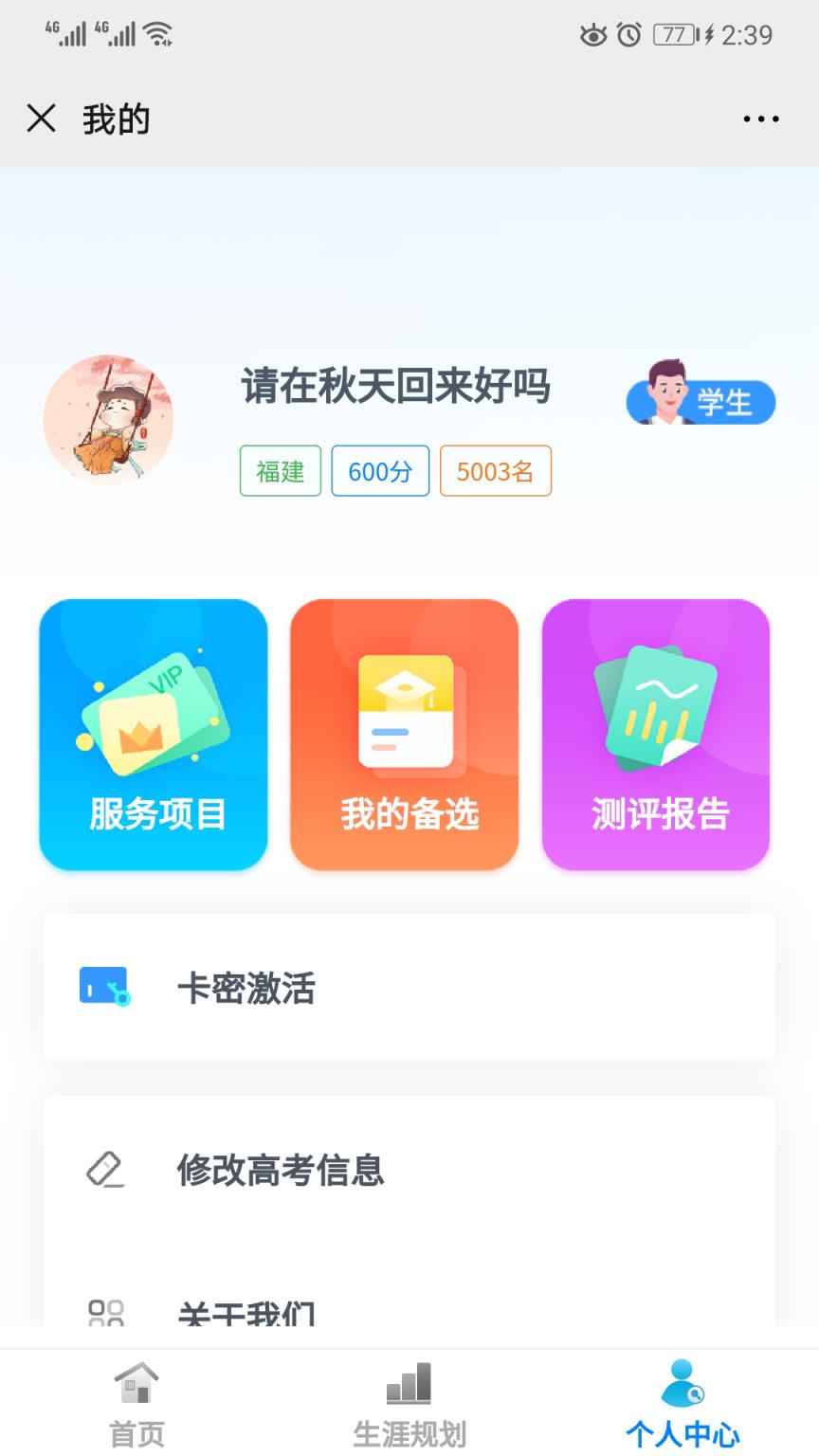Image resolution: width=819 pixels, height=1456 pixels.
Task: Click the 5003名 ranking tag
Action: point(495,470)
